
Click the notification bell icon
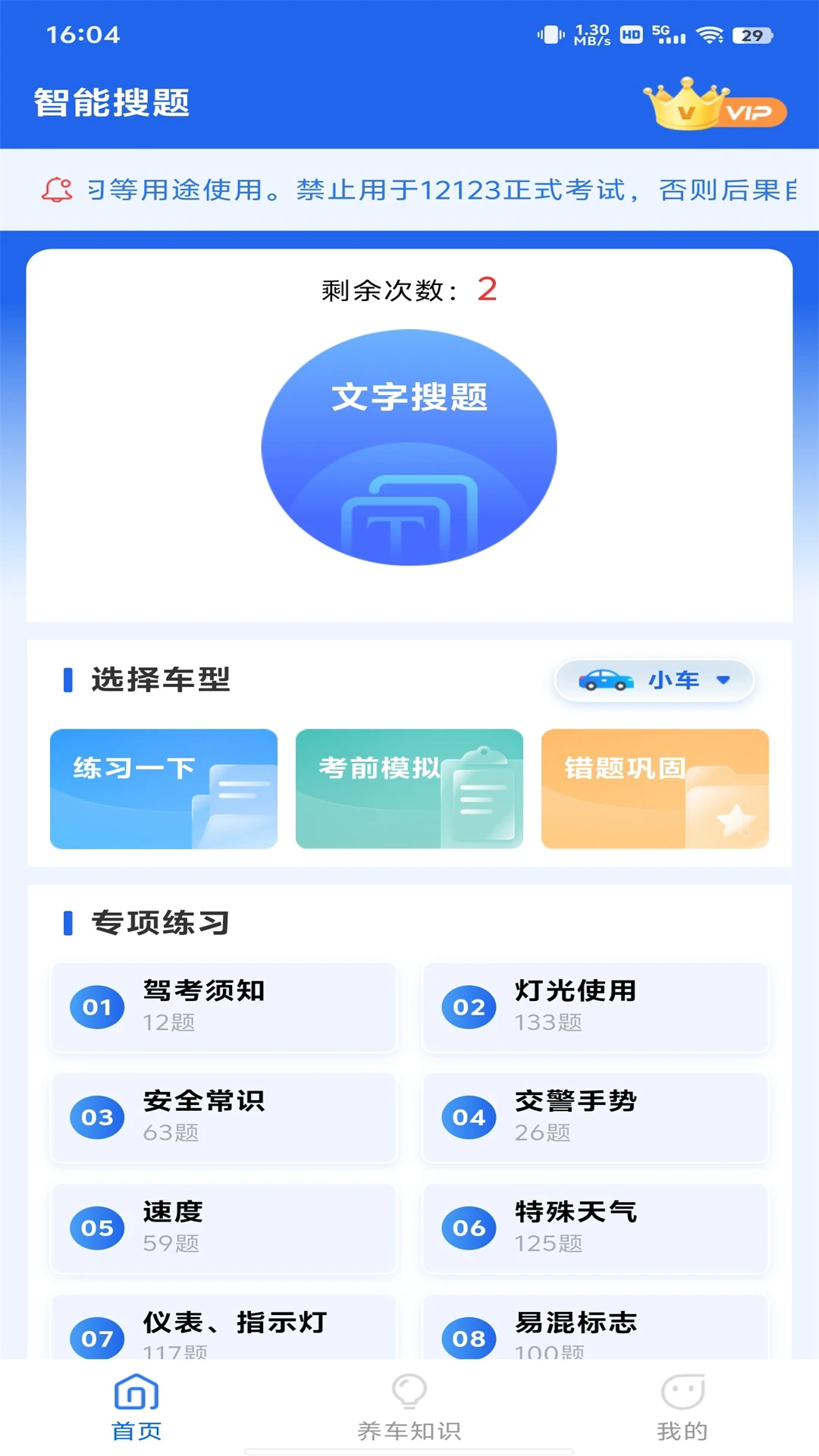point(57,187)
